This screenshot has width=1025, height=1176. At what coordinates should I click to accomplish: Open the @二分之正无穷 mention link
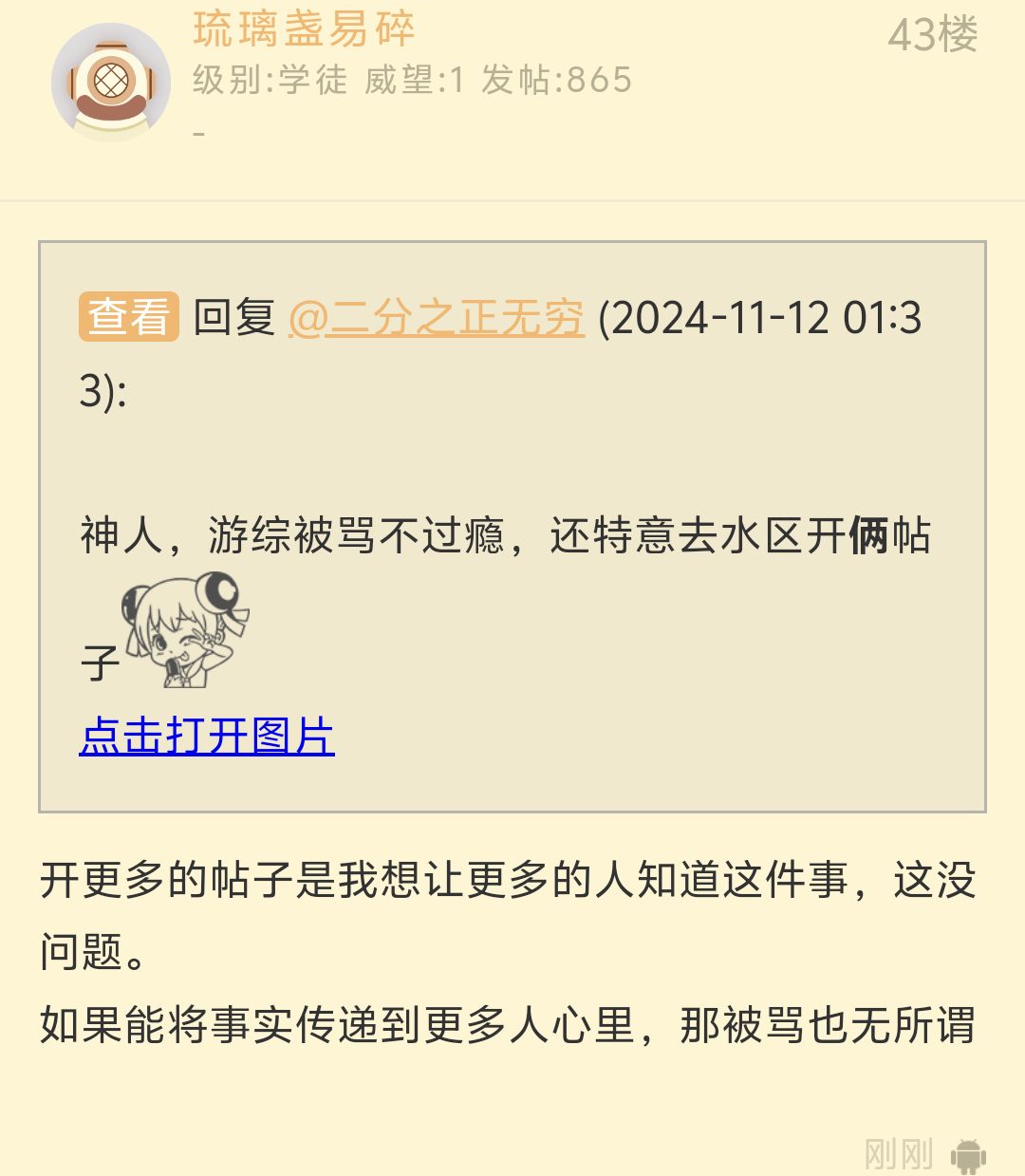pyautogui.click(x=437, y=317)
